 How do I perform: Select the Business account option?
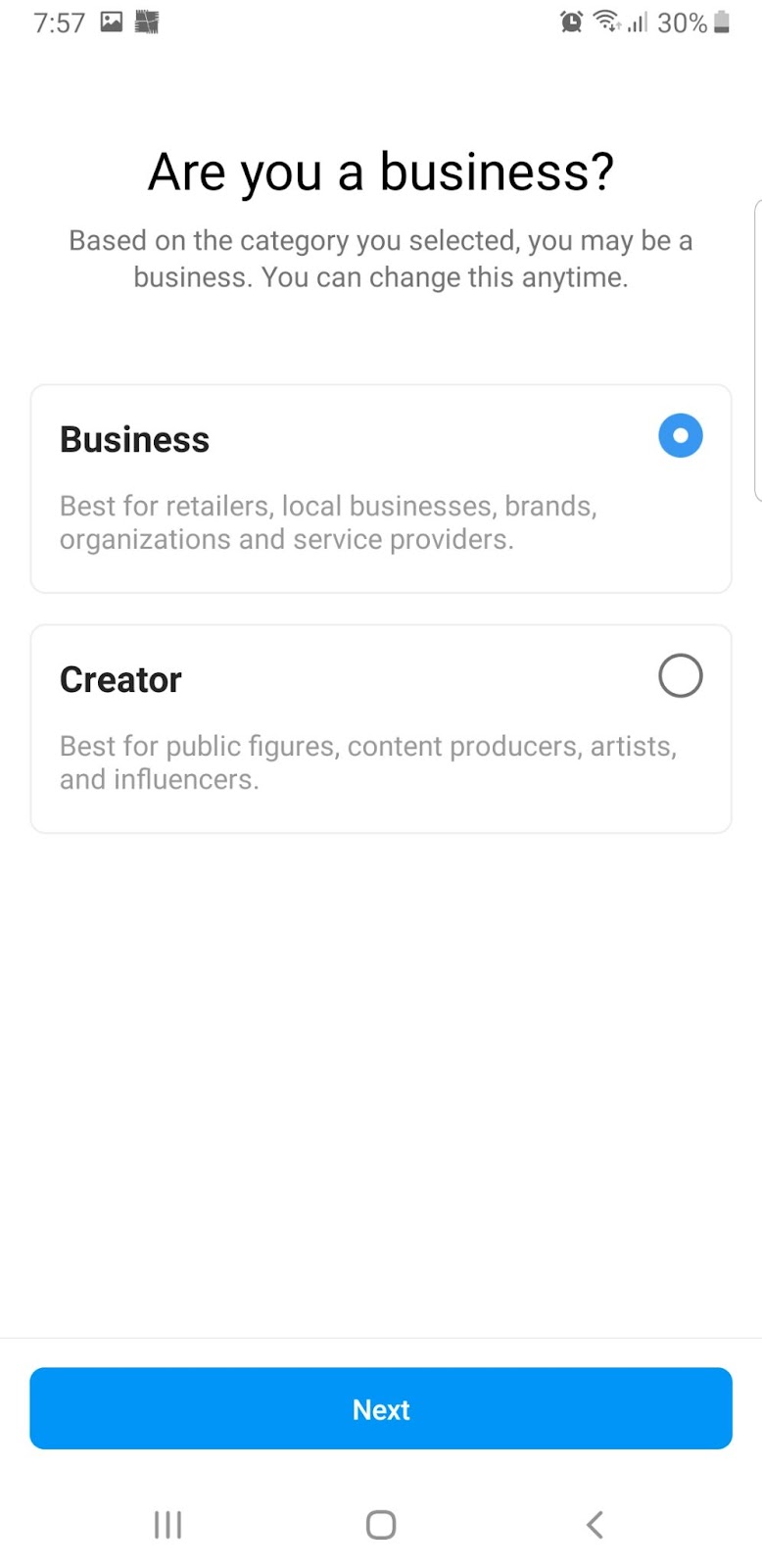[x=680, y=436]
